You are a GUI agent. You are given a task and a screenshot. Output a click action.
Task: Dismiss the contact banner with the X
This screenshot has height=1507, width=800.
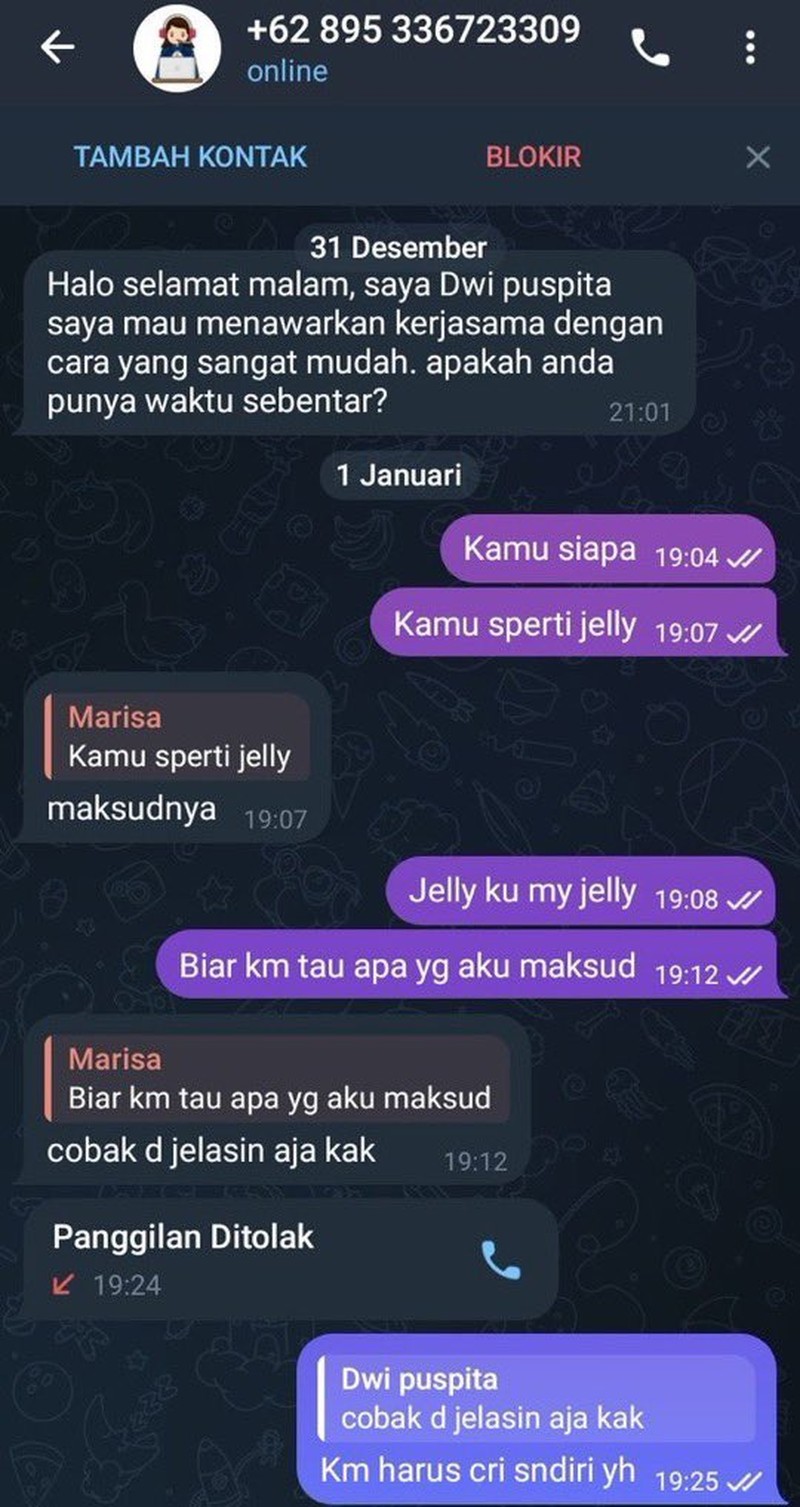(x=756, y=155)
